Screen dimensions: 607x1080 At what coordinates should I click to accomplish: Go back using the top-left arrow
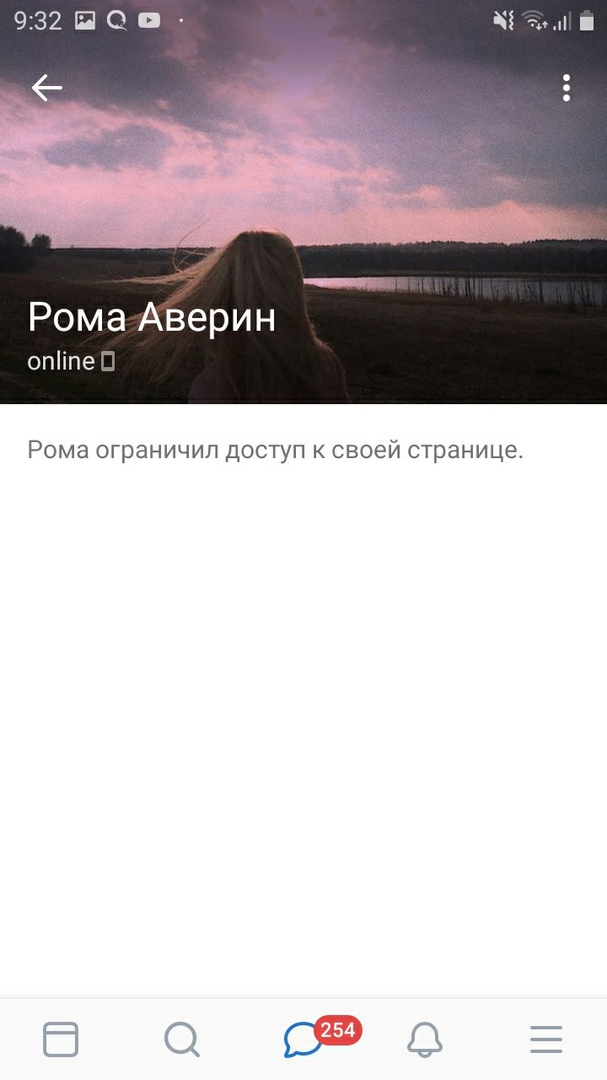click(46, 88)
